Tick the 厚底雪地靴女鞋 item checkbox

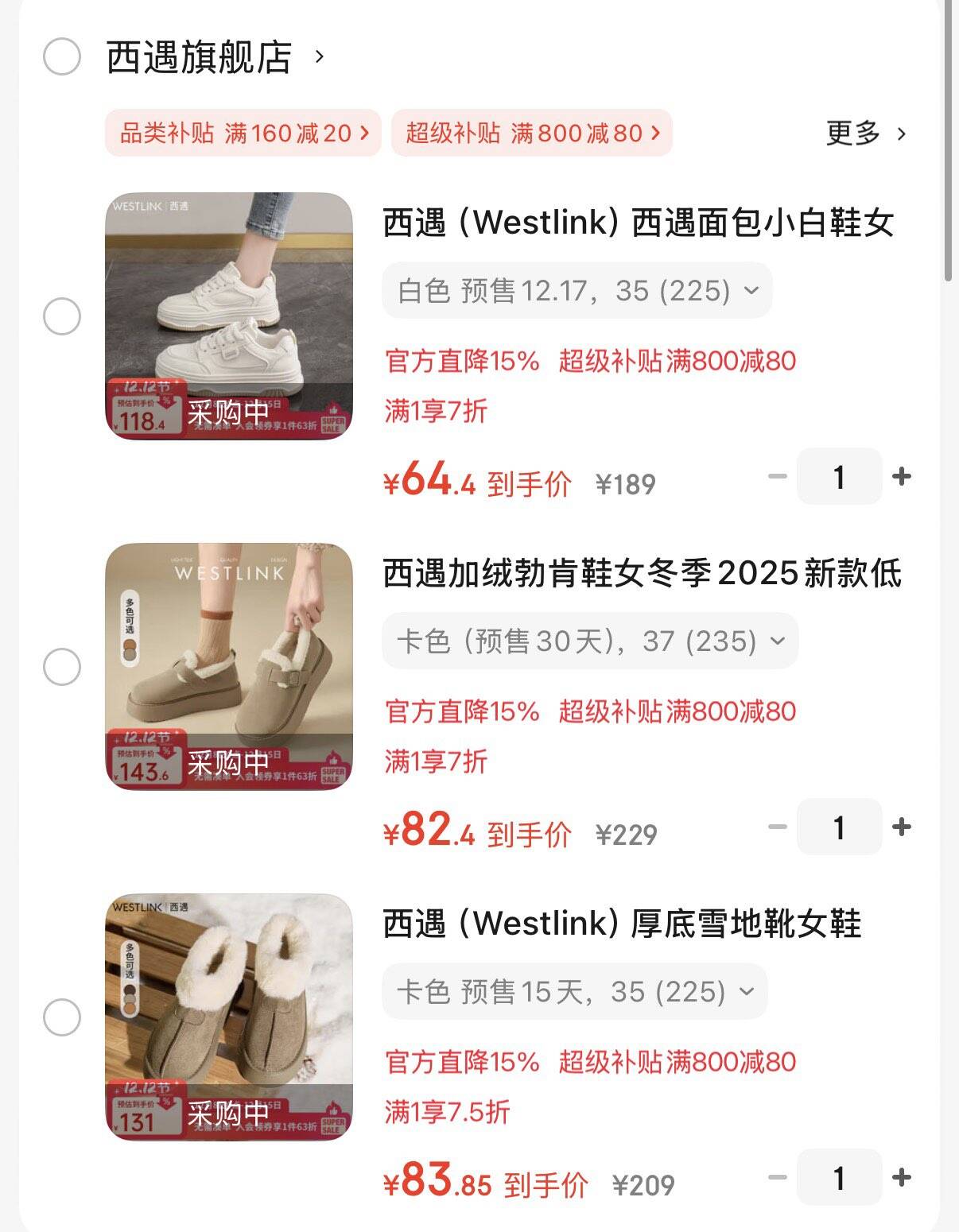(62, 1017)
